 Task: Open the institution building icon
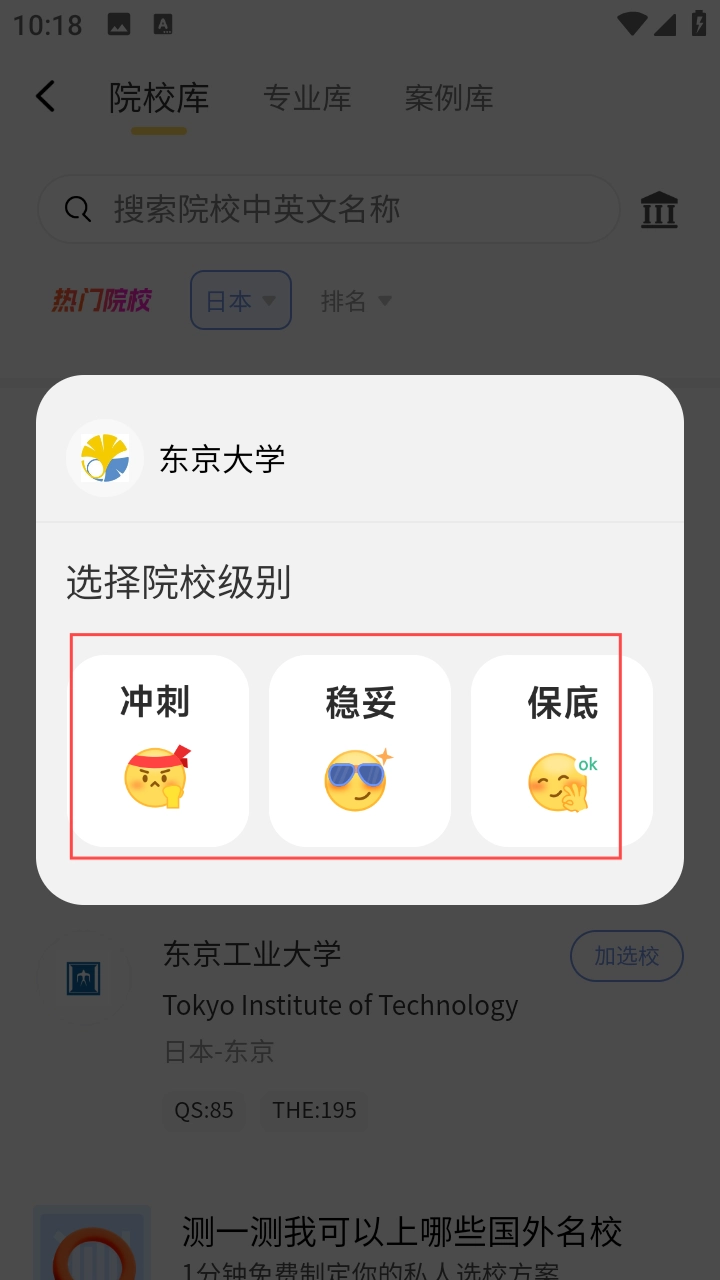point(659,210)
